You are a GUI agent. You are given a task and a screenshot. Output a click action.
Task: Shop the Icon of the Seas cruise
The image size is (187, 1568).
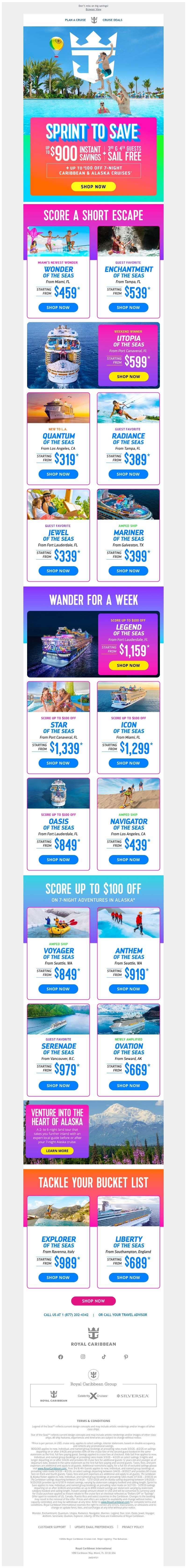coord(129,763)
